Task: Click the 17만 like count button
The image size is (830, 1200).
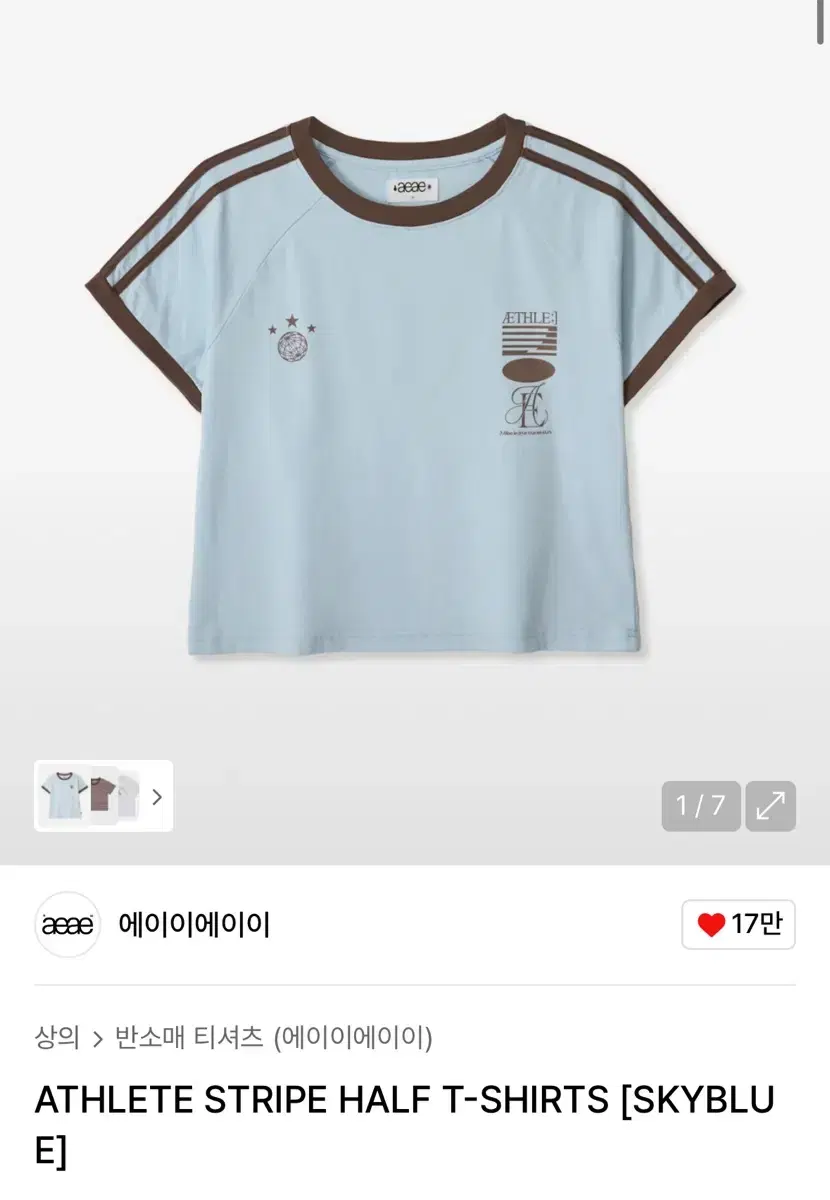Action: [x=740, y=926]
